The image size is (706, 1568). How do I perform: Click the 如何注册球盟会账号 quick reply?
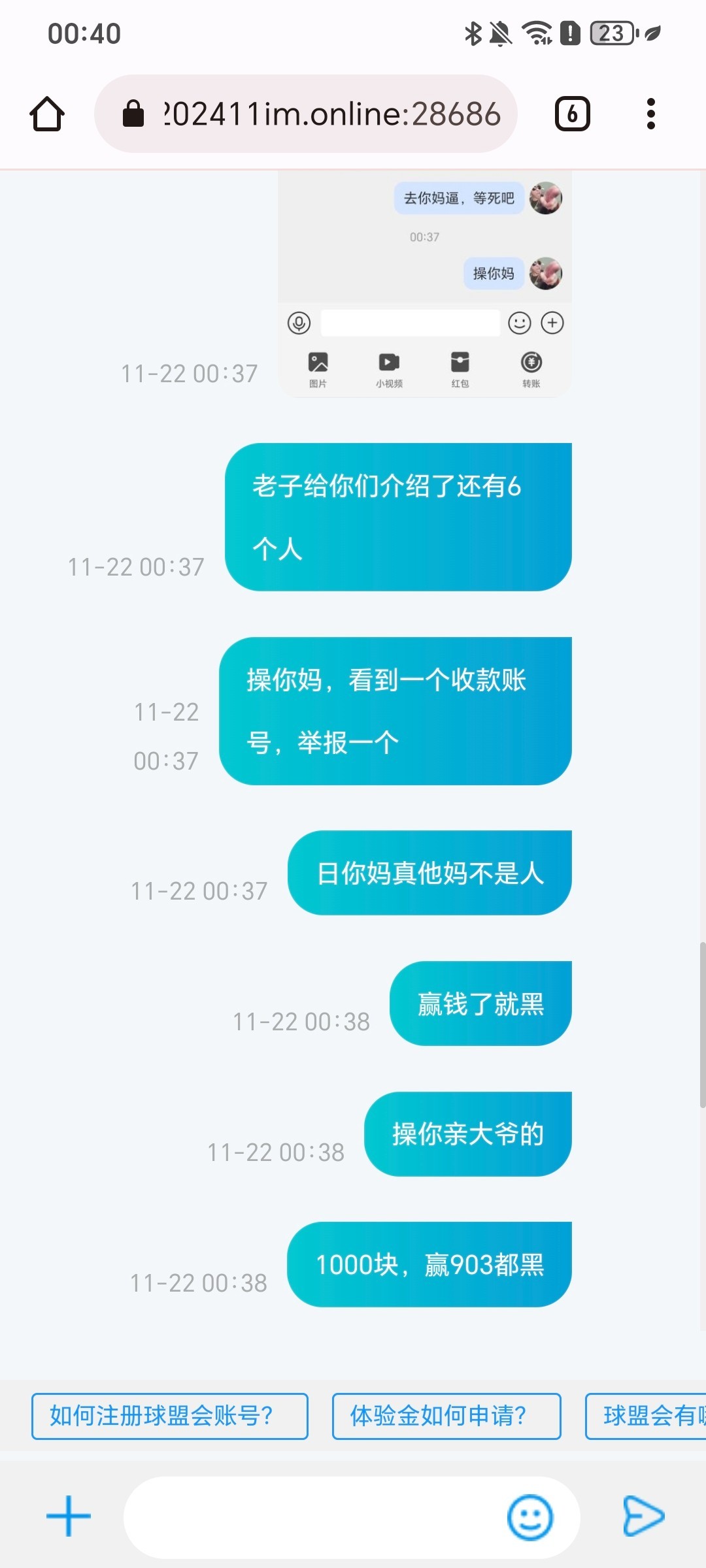pos(169,1416)
